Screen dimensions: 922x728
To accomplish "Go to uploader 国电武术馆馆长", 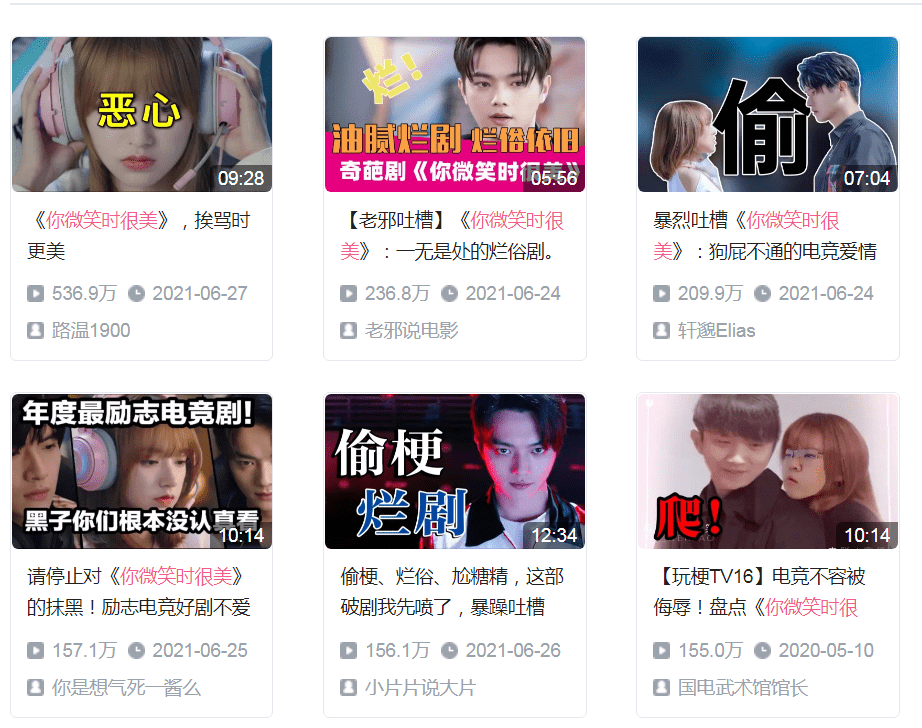I will click(x=742, y=688).
